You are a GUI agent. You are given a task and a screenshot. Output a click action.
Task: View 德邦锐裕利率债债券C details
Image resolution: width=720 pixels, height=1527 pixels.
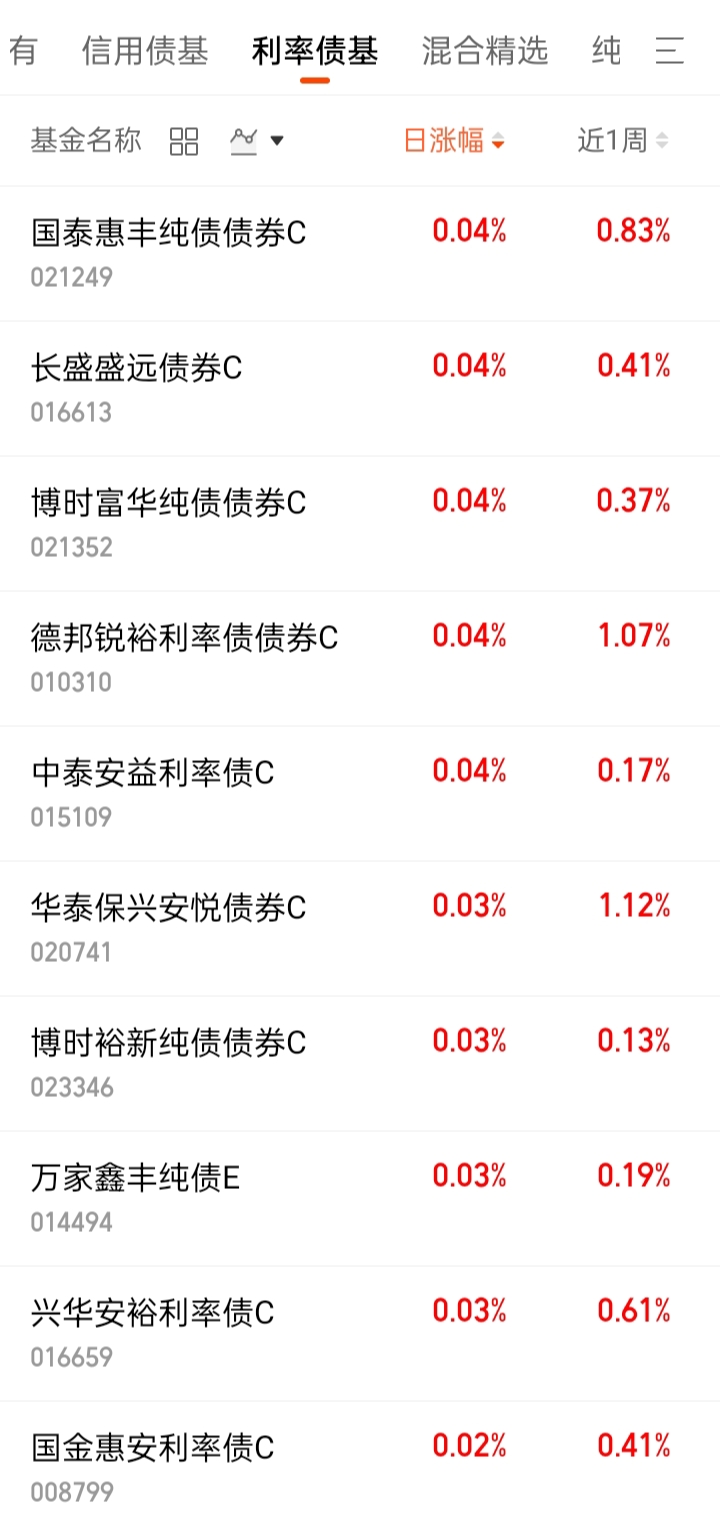[360, 659]
